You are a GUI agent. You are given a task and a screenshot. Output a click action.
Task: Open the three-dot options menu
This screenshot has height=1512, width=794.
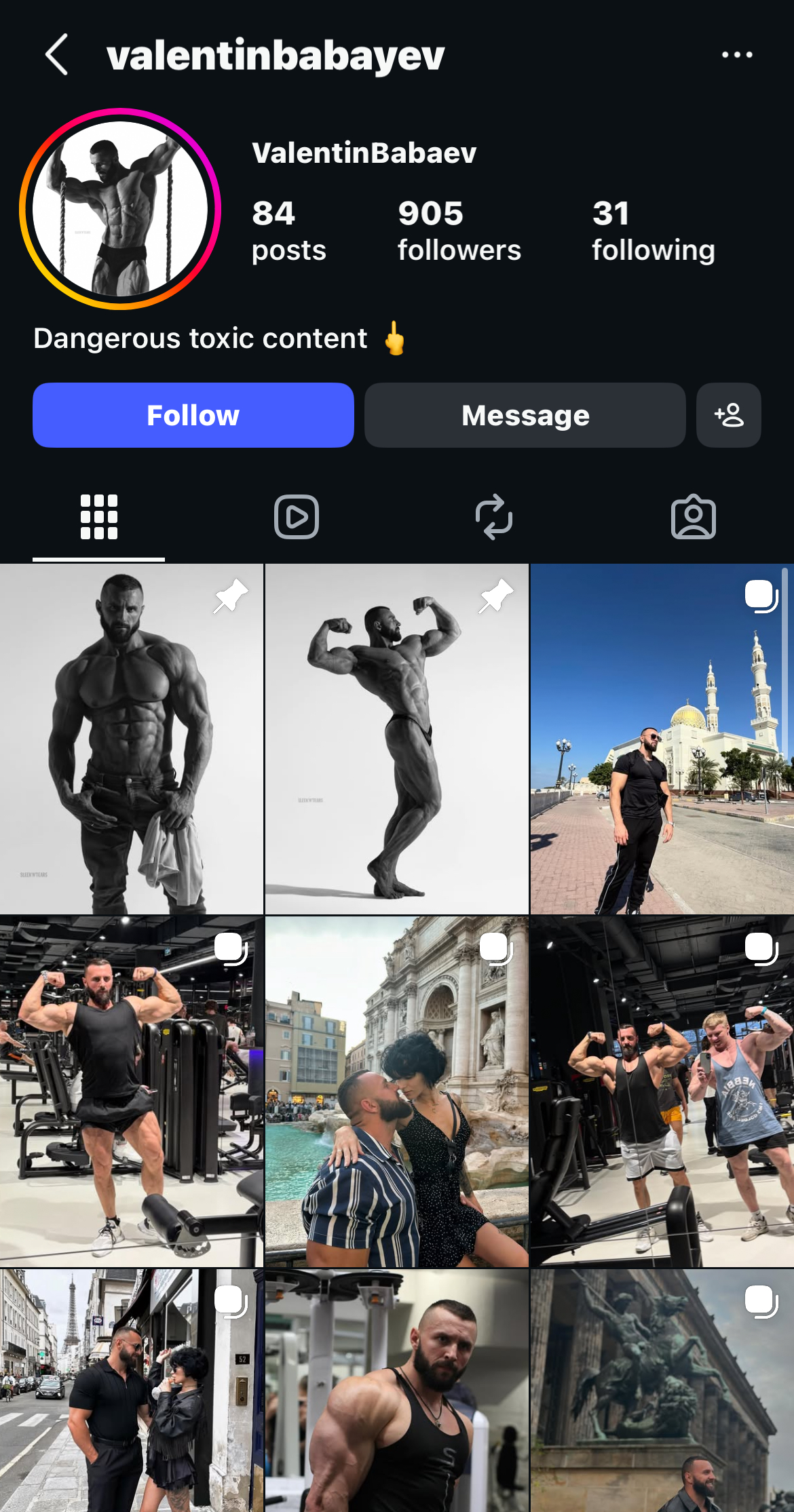coord(737,54)
